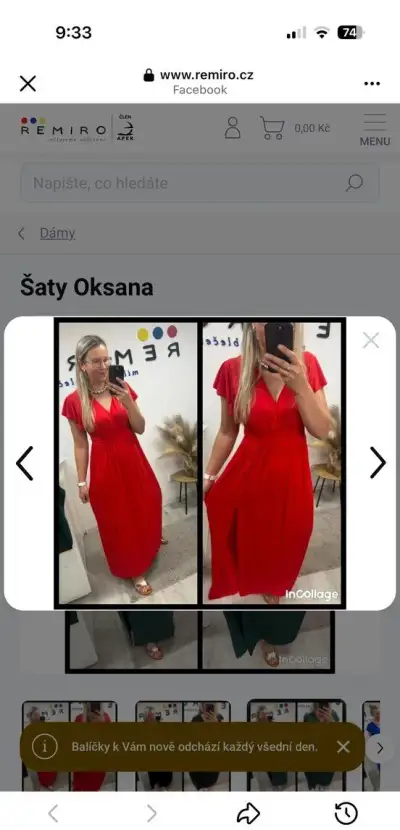Go back using the bottom browser arrow
400x830 pixels.
53,813
